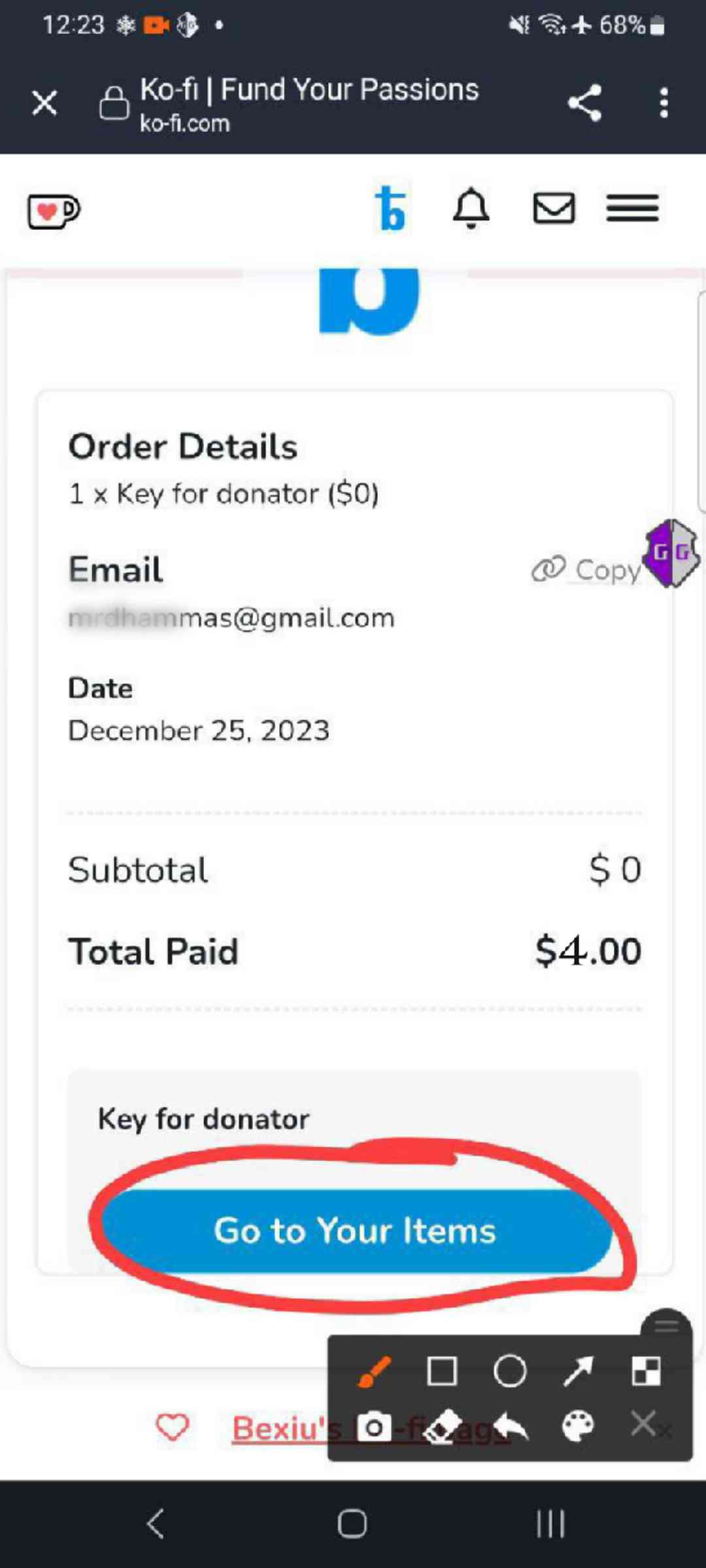Tap Go to Your Items
706x1568 pixels.
(356, 1231)
